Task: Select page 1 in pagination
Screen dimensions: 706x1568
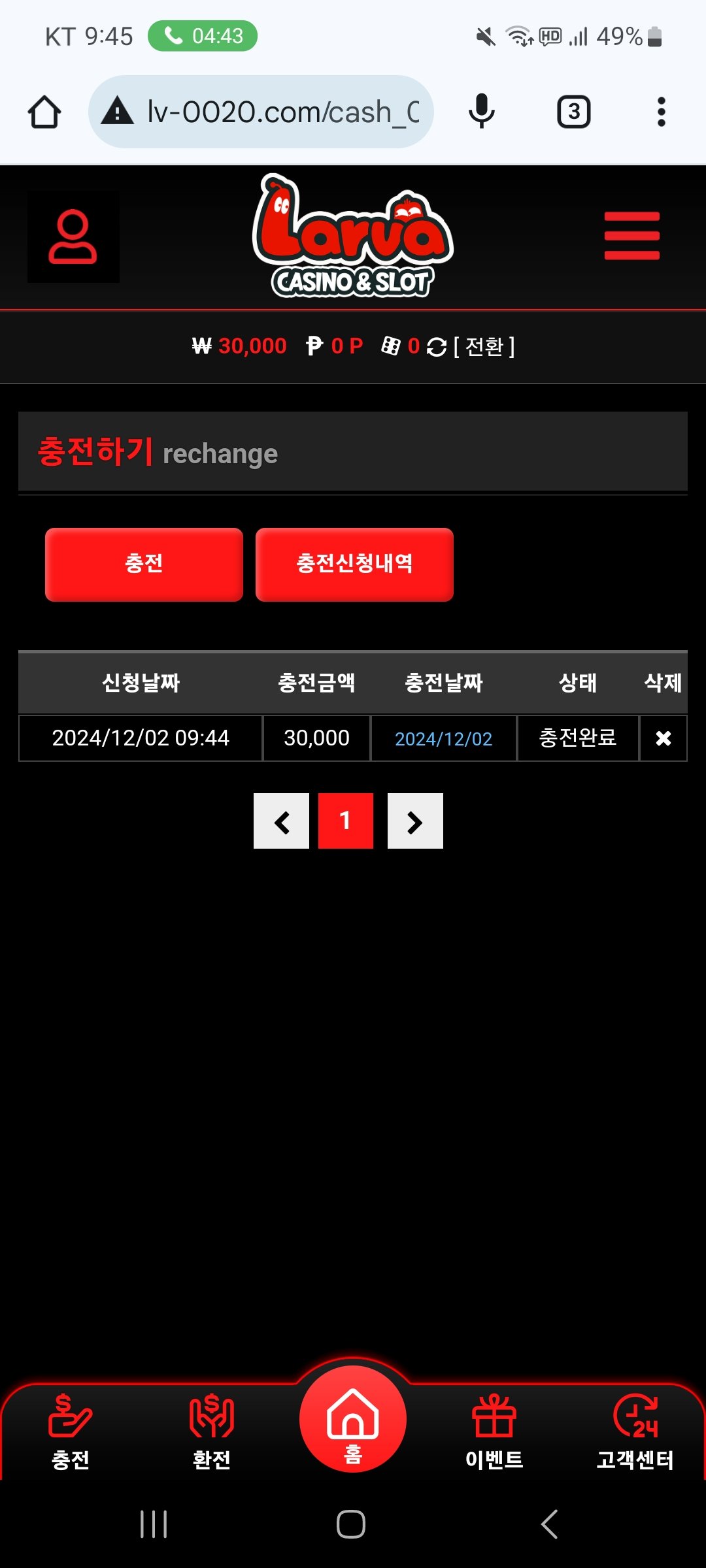Action: tap(346, 821)
